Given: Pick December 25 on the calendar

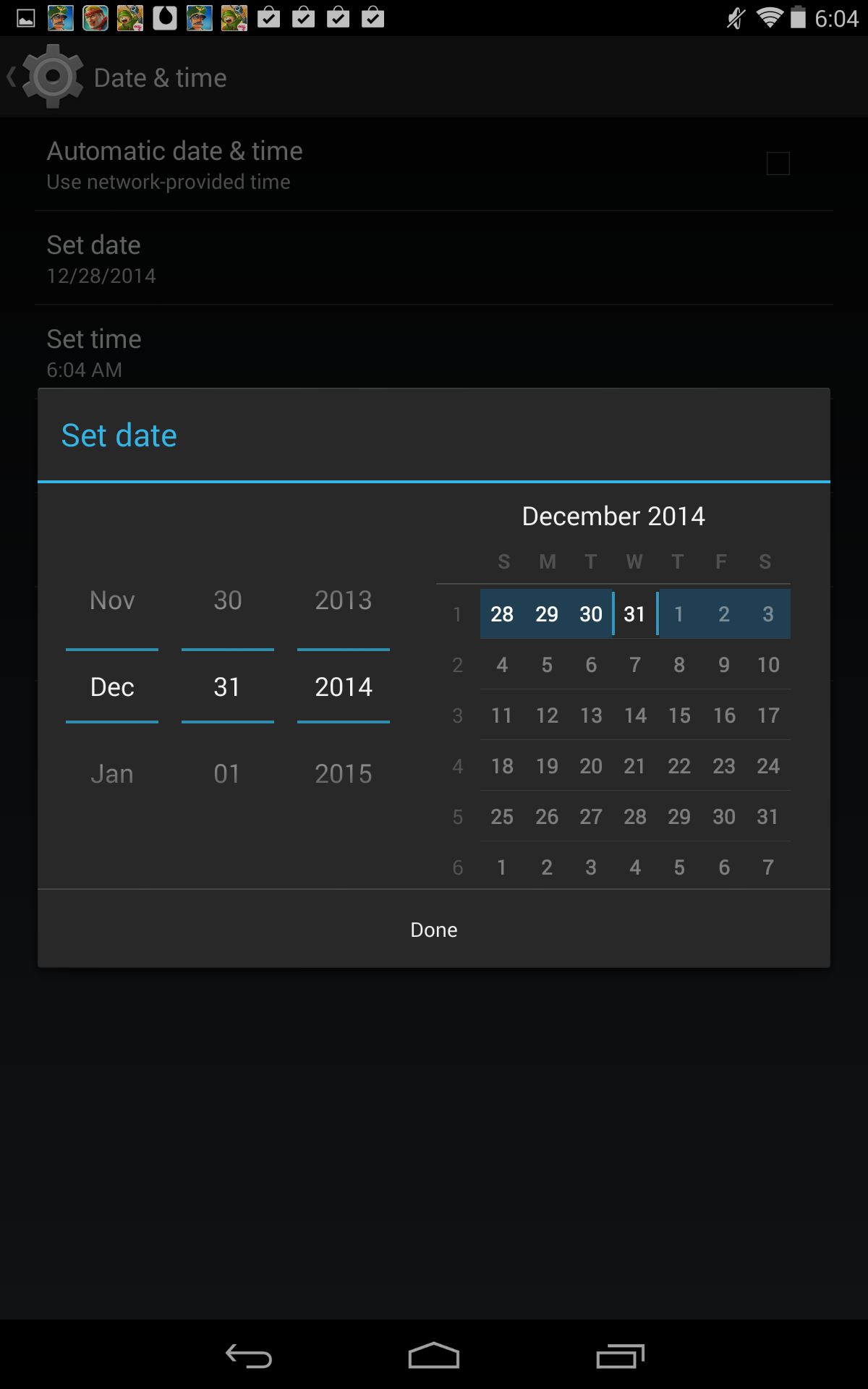Looking at the screenshot, I should pos(502,817).
